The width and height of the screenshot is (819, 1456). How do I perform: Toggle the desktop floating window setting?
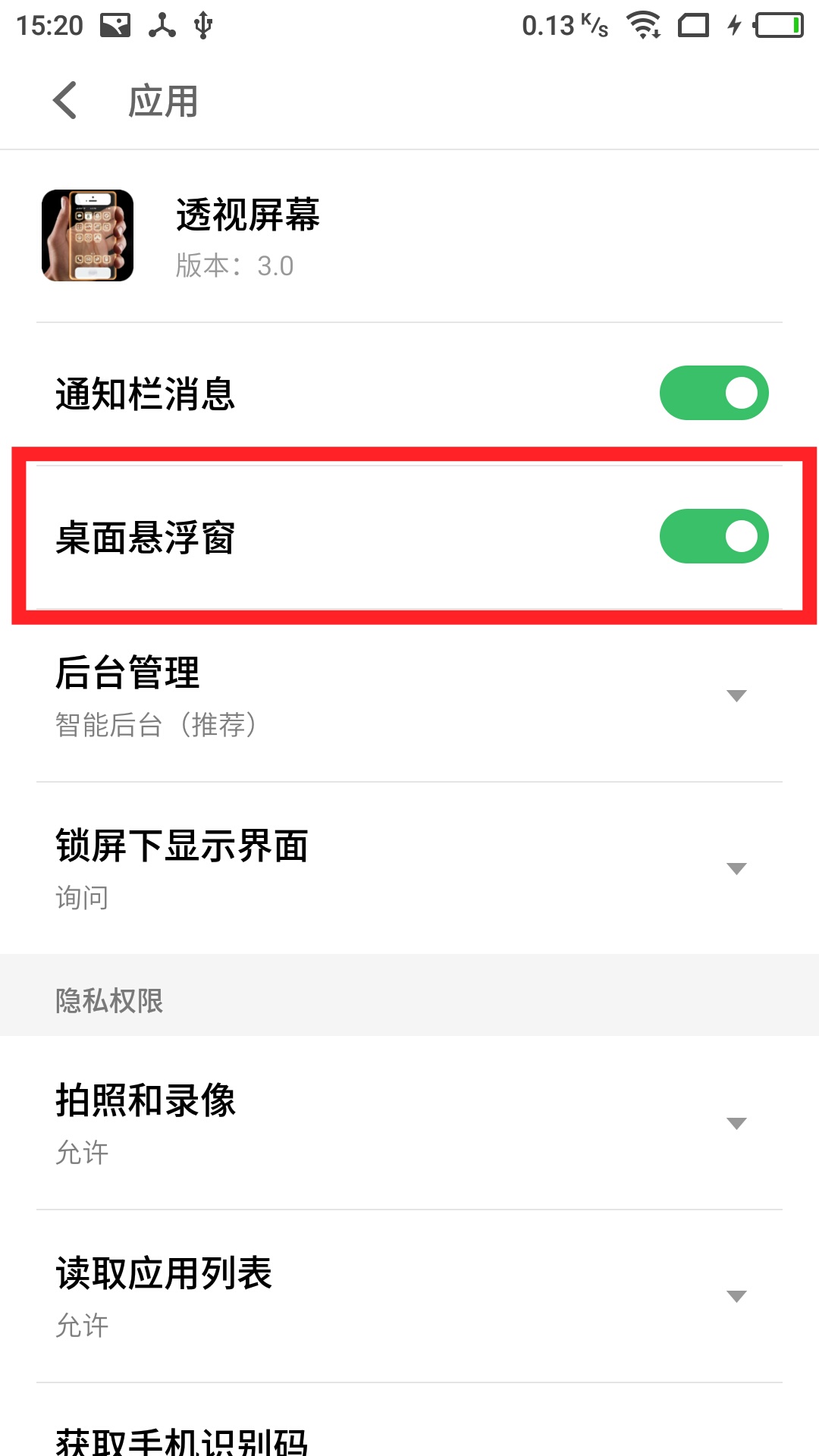click(714, 536)
